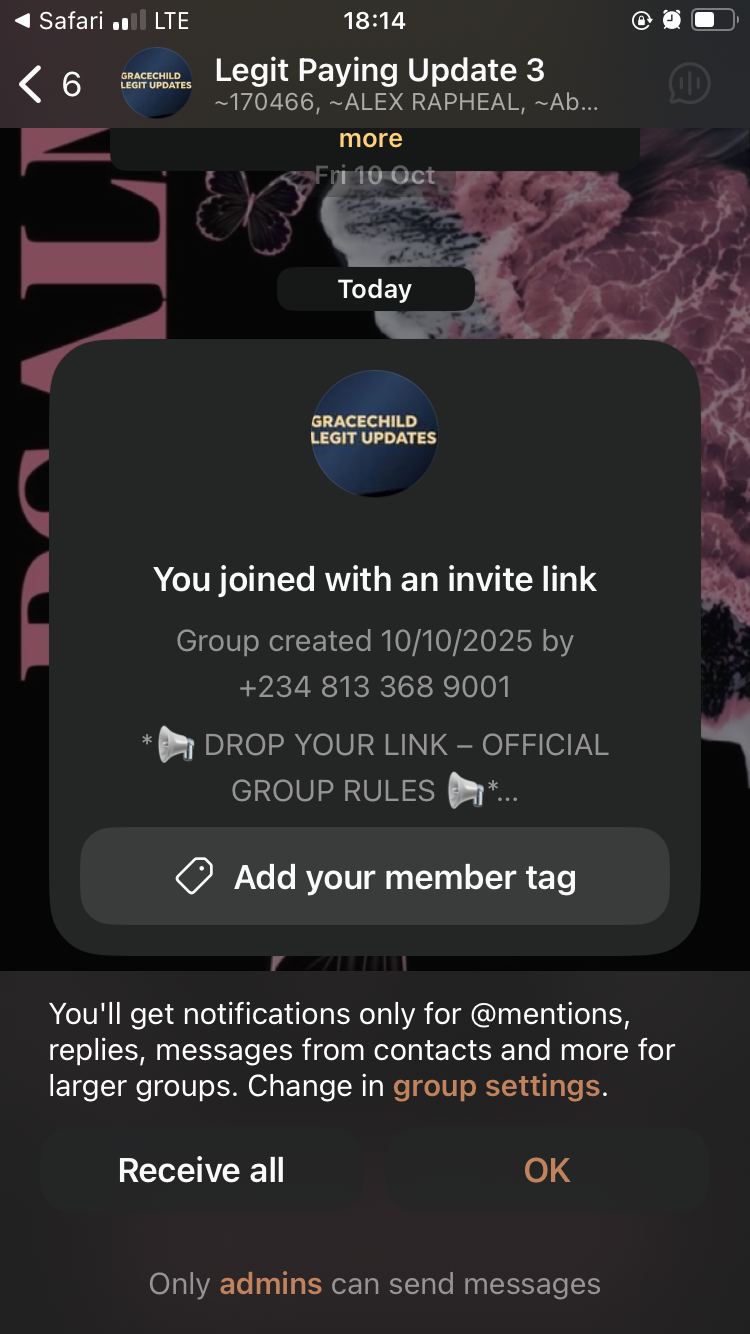Screen dimensions: 750x1334
Task: Open the group settings link
Action: 496,1086
